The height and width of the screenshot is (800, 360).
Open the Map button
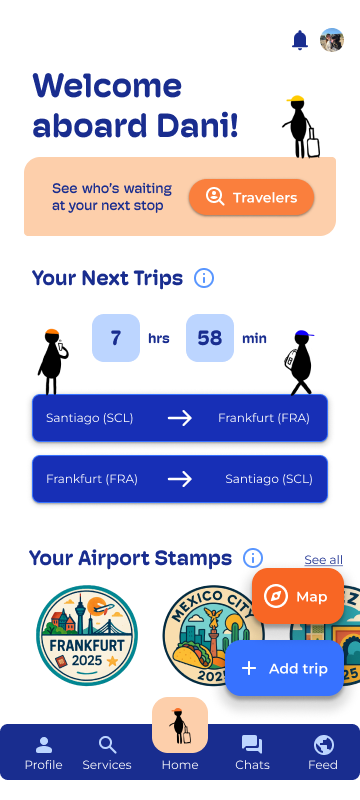pyautogui.click(x=298, y=596)
